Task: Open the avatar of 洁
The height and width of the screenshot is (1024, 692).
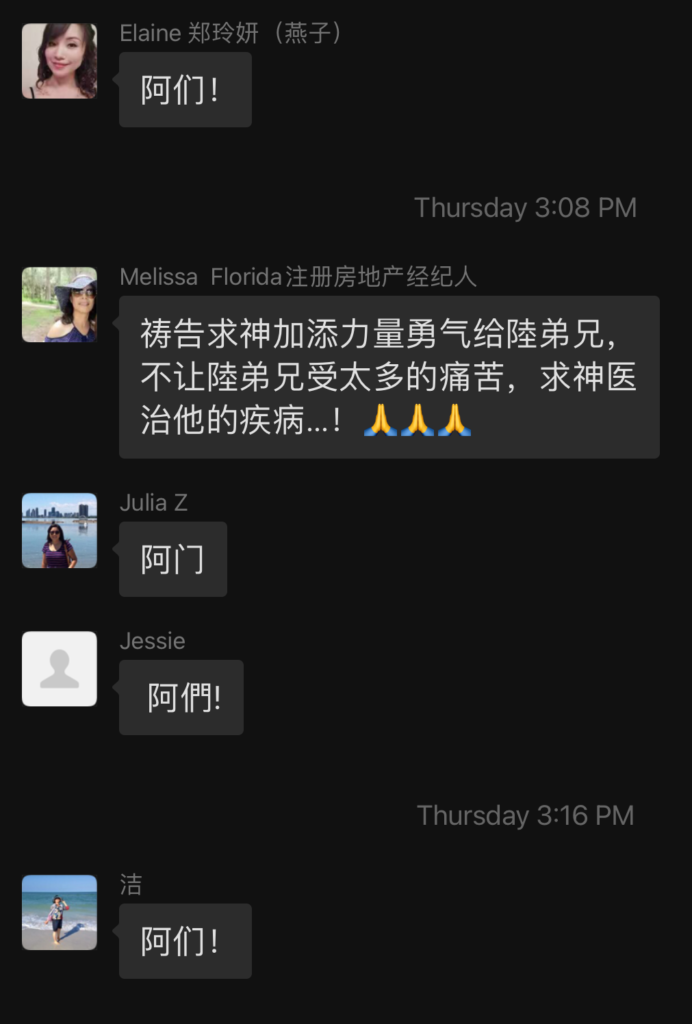Action: click(x=59, y=912)
